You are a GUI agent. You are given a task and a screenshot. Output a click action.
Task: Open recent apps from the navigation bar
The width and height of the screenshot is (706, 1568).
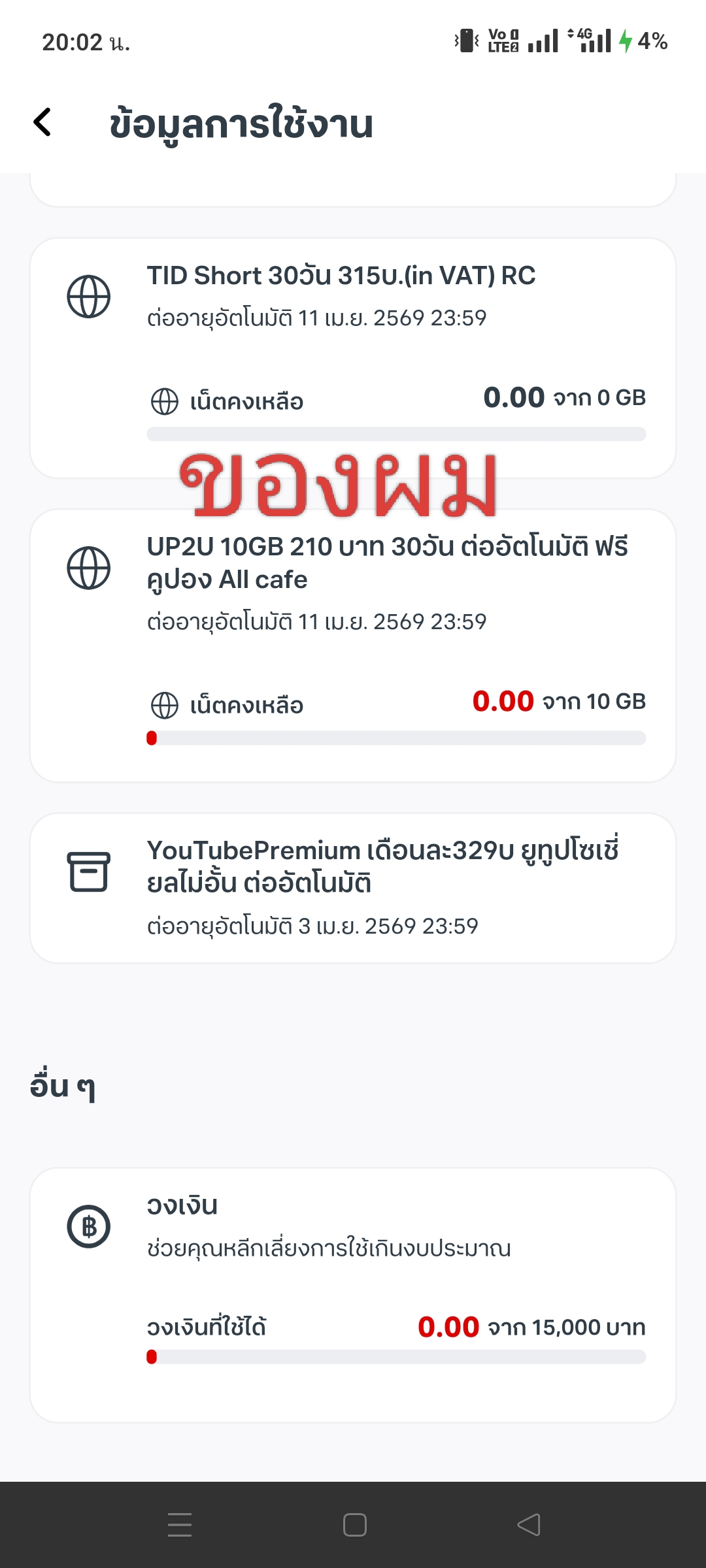(180, 1525)
